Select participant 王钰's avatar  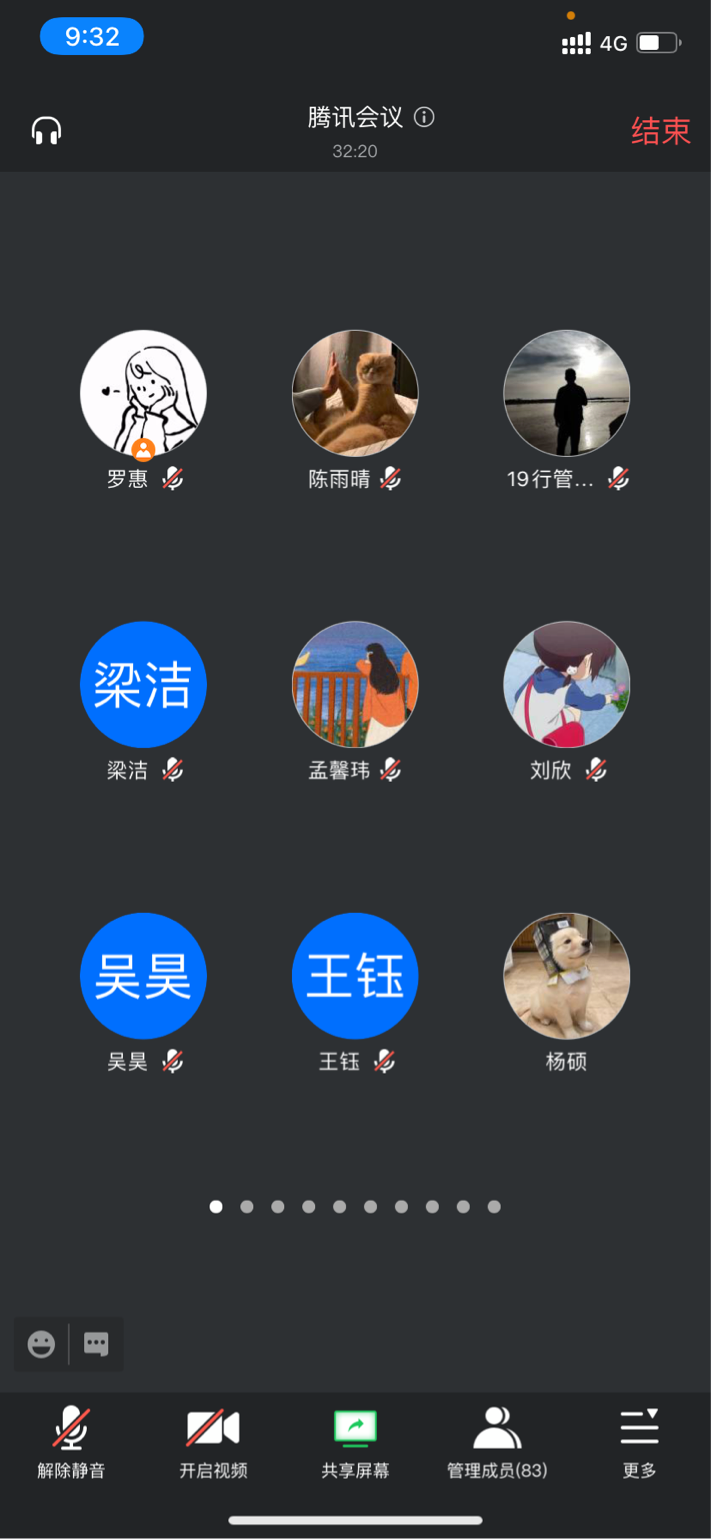pos(355,976)
